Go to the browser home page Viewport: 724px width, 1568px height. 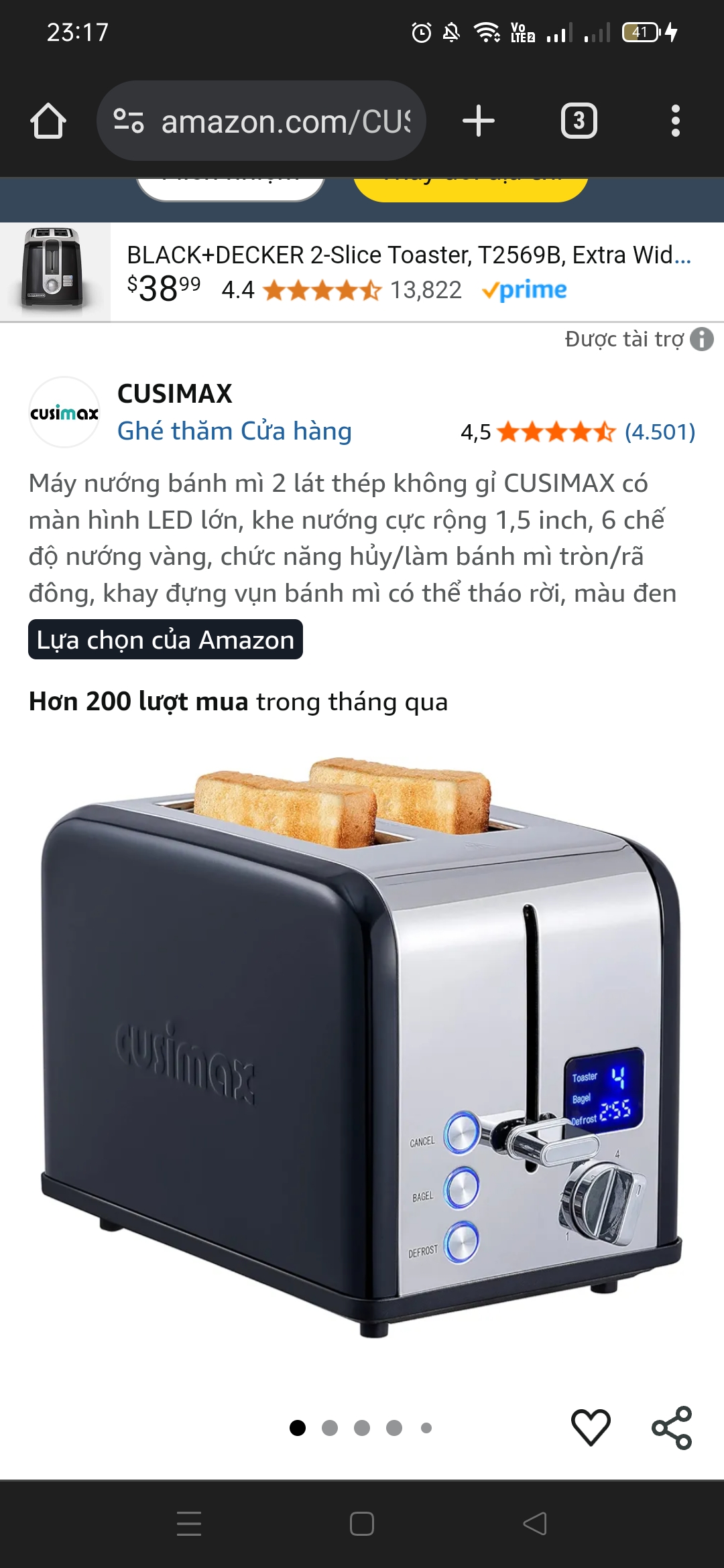point(48,121)
